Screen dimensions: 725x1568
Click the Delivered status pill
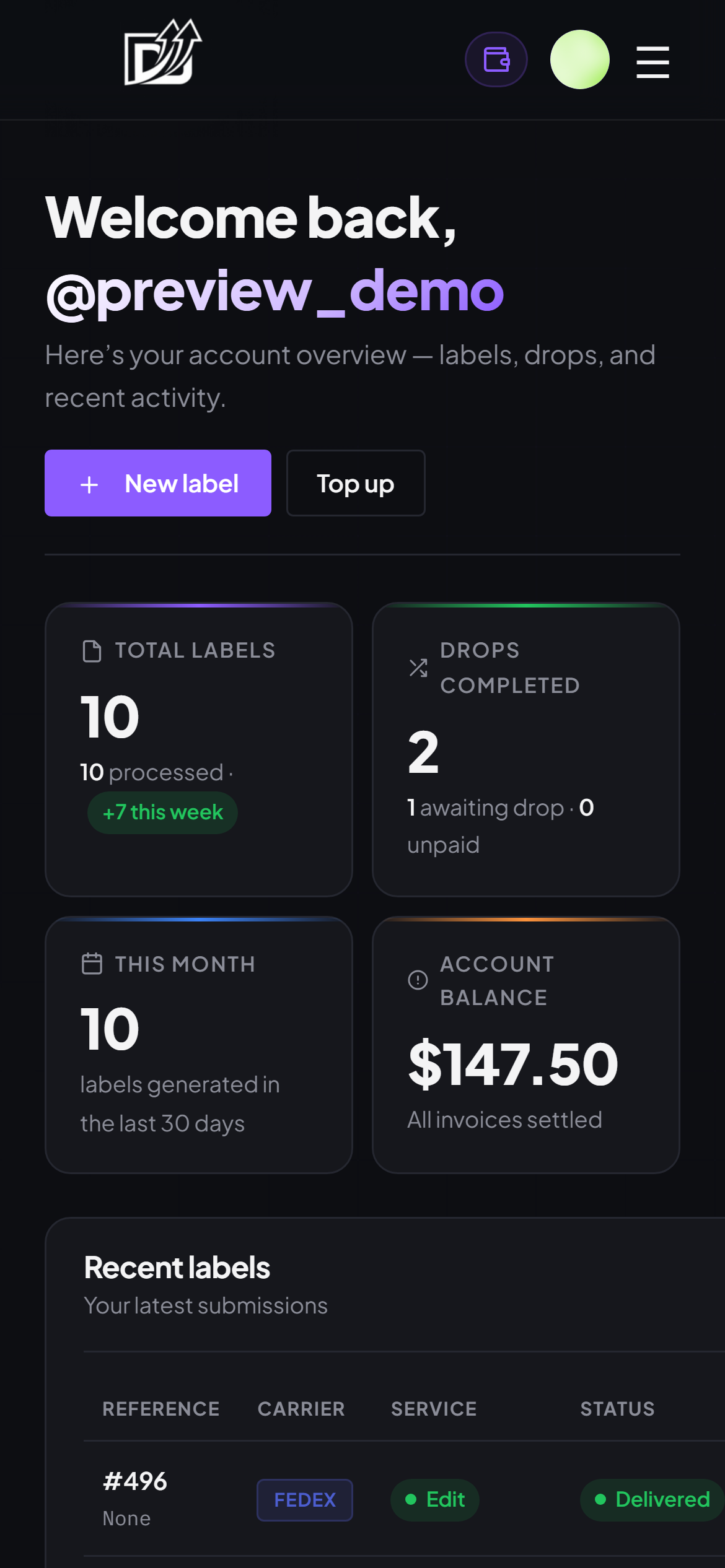(649, 1500)
